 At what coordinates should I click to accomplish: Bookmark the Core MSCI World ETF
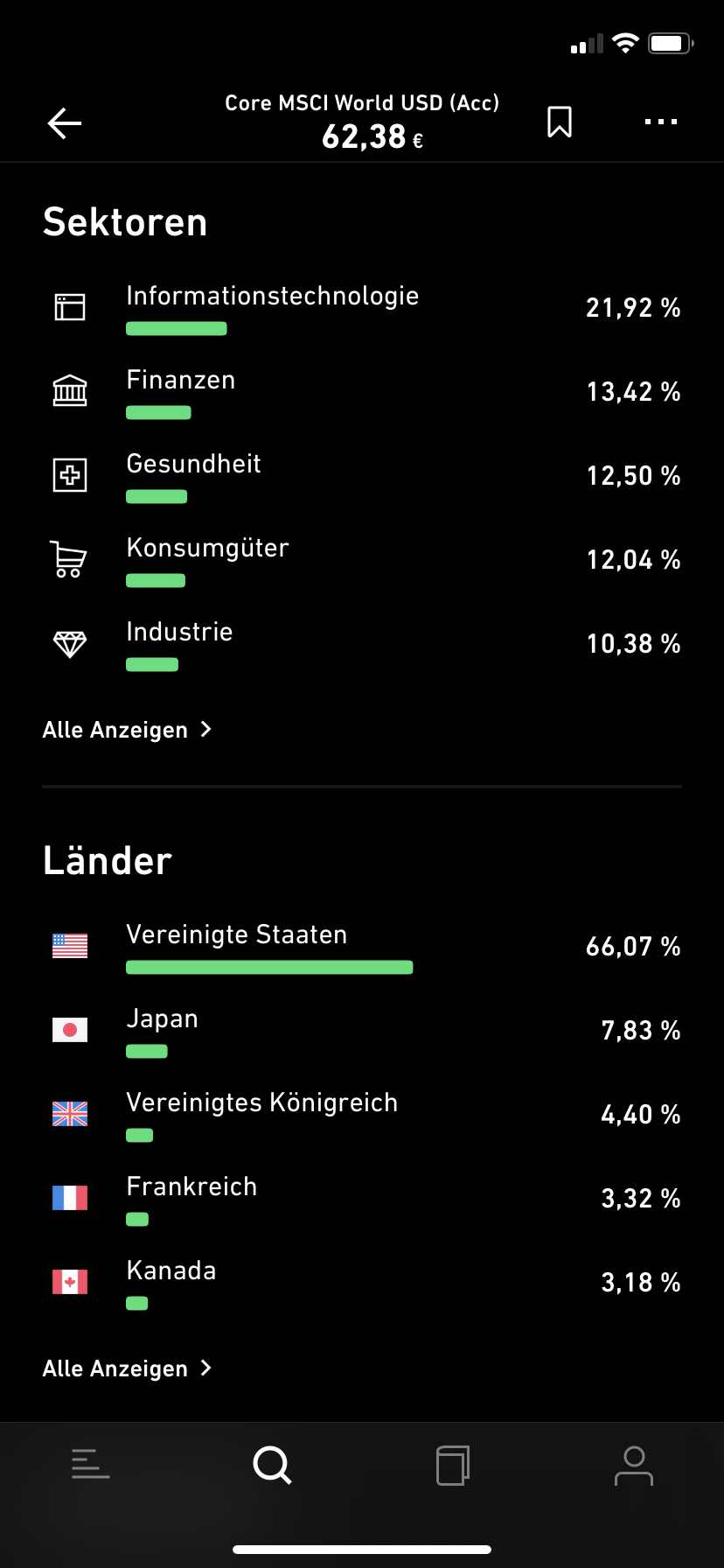pyautogui.click(x=560, y=122)
